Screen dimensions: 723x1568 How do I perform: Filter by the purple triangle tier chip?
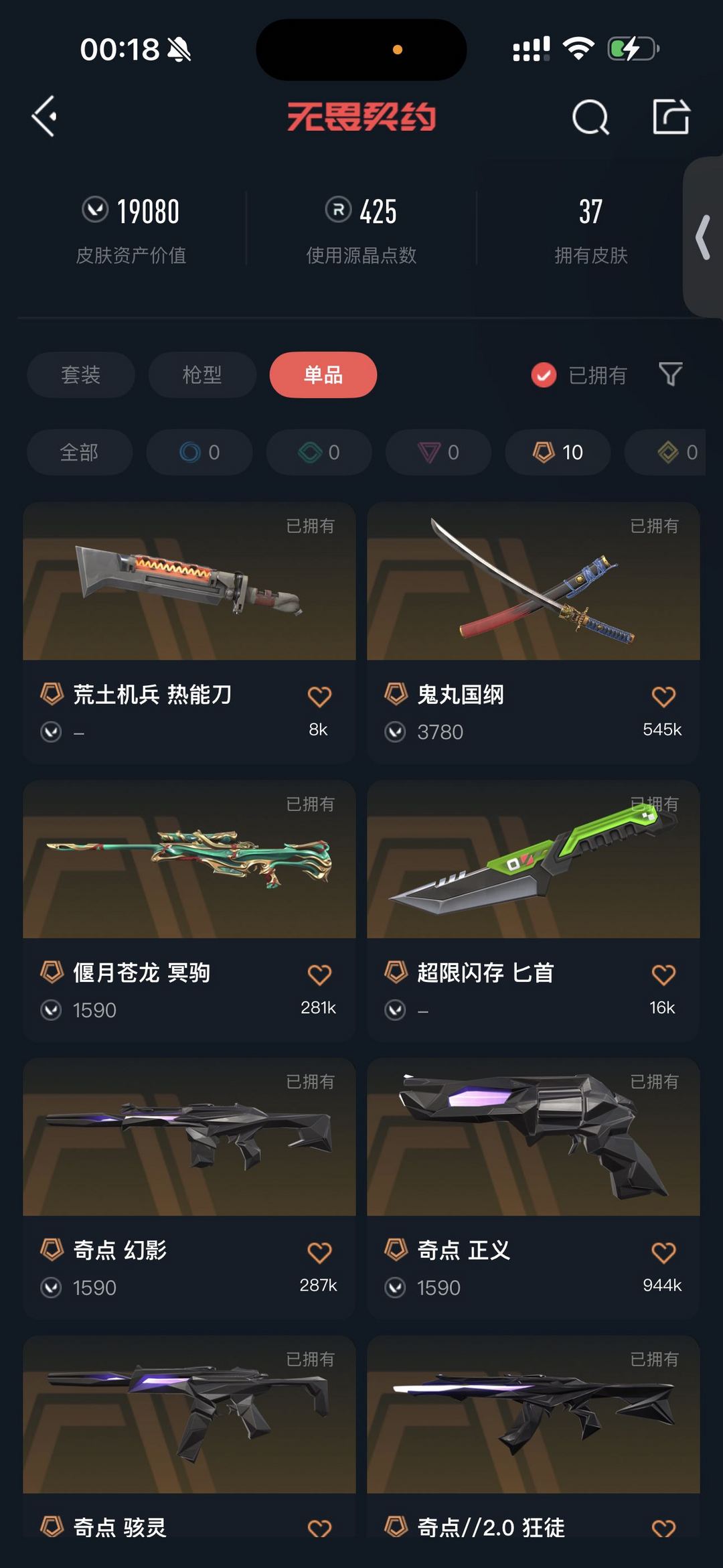tap(438, 453)
